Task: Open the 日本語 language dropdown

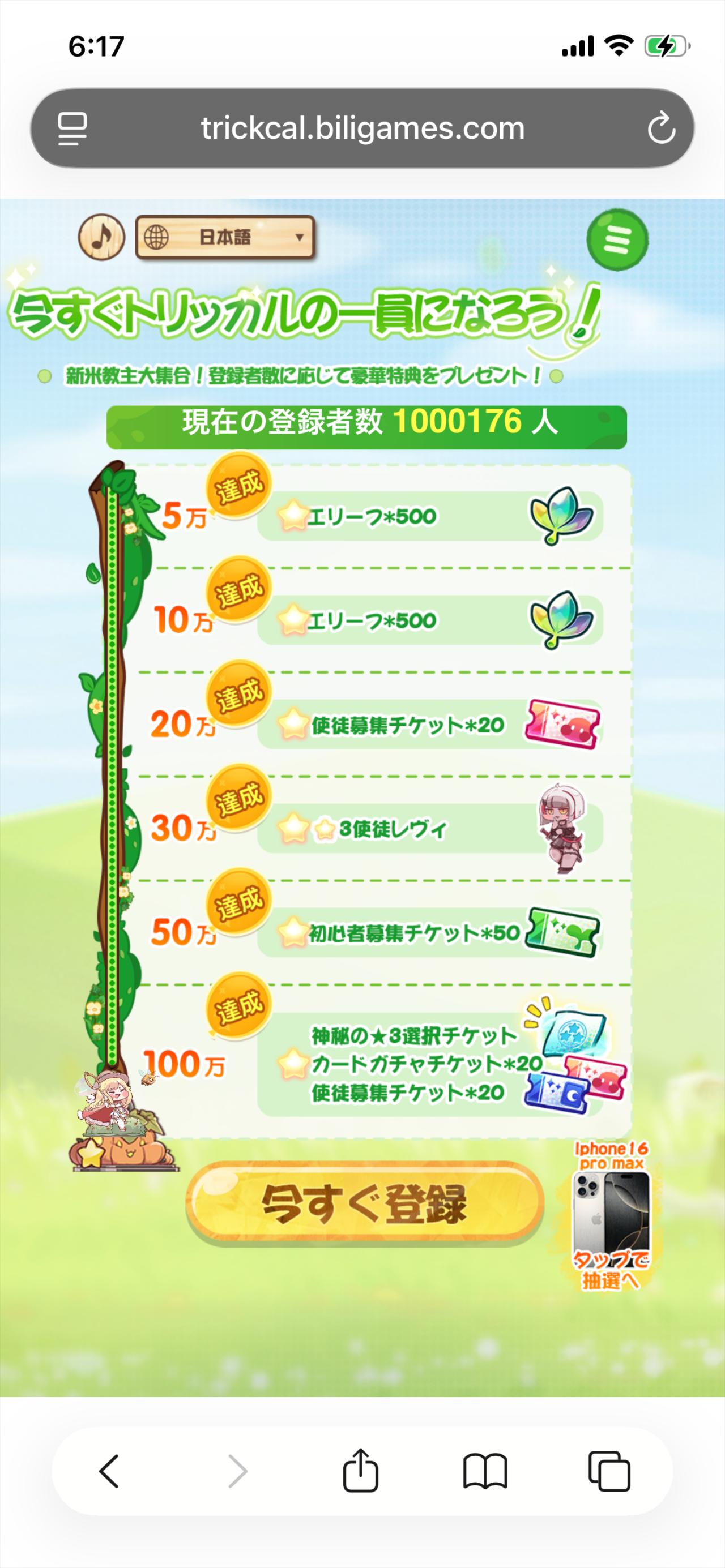Action: click(225, 237)
